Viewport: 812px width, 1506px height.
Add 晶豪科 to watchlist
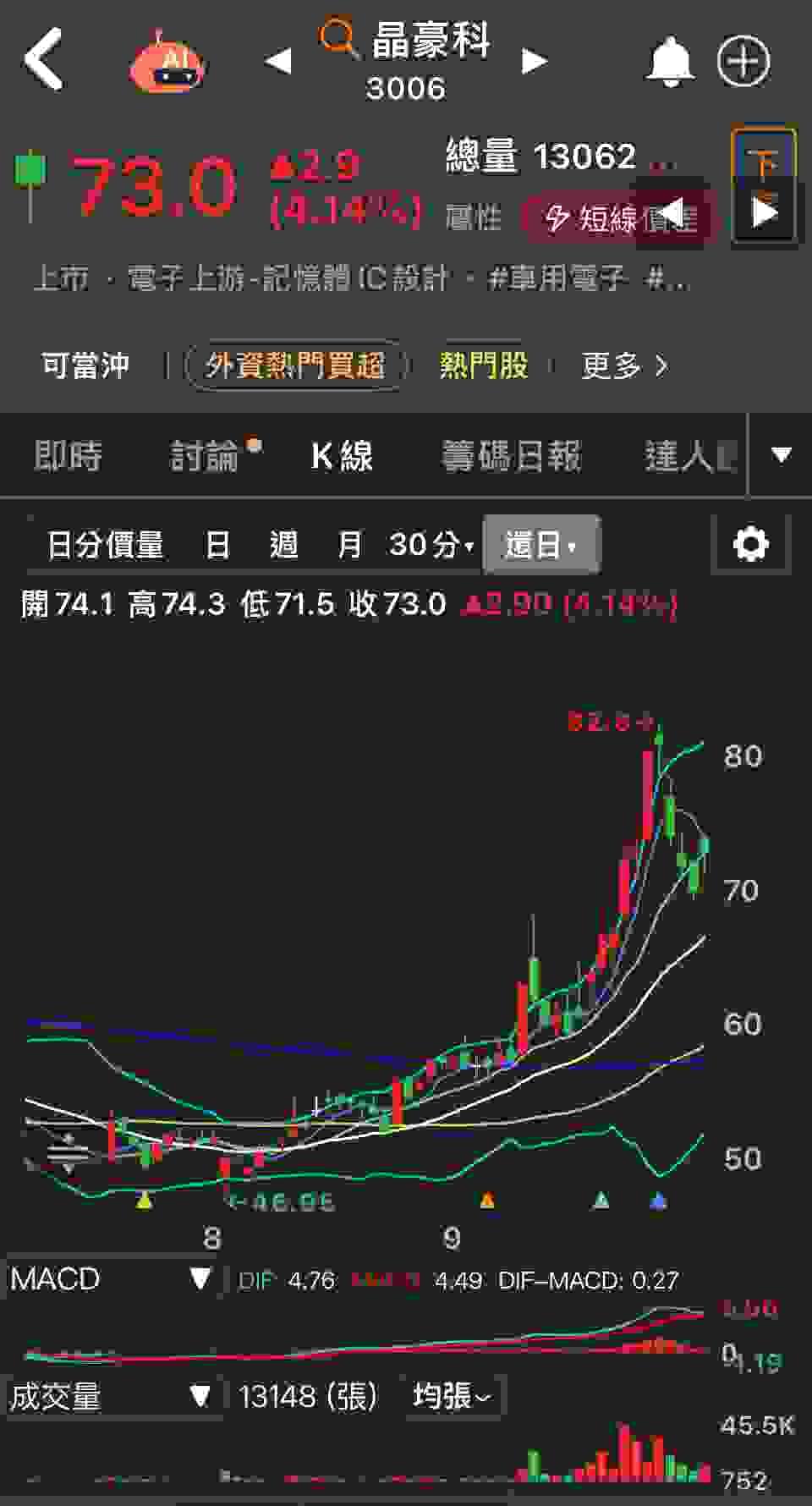[743, 61]
